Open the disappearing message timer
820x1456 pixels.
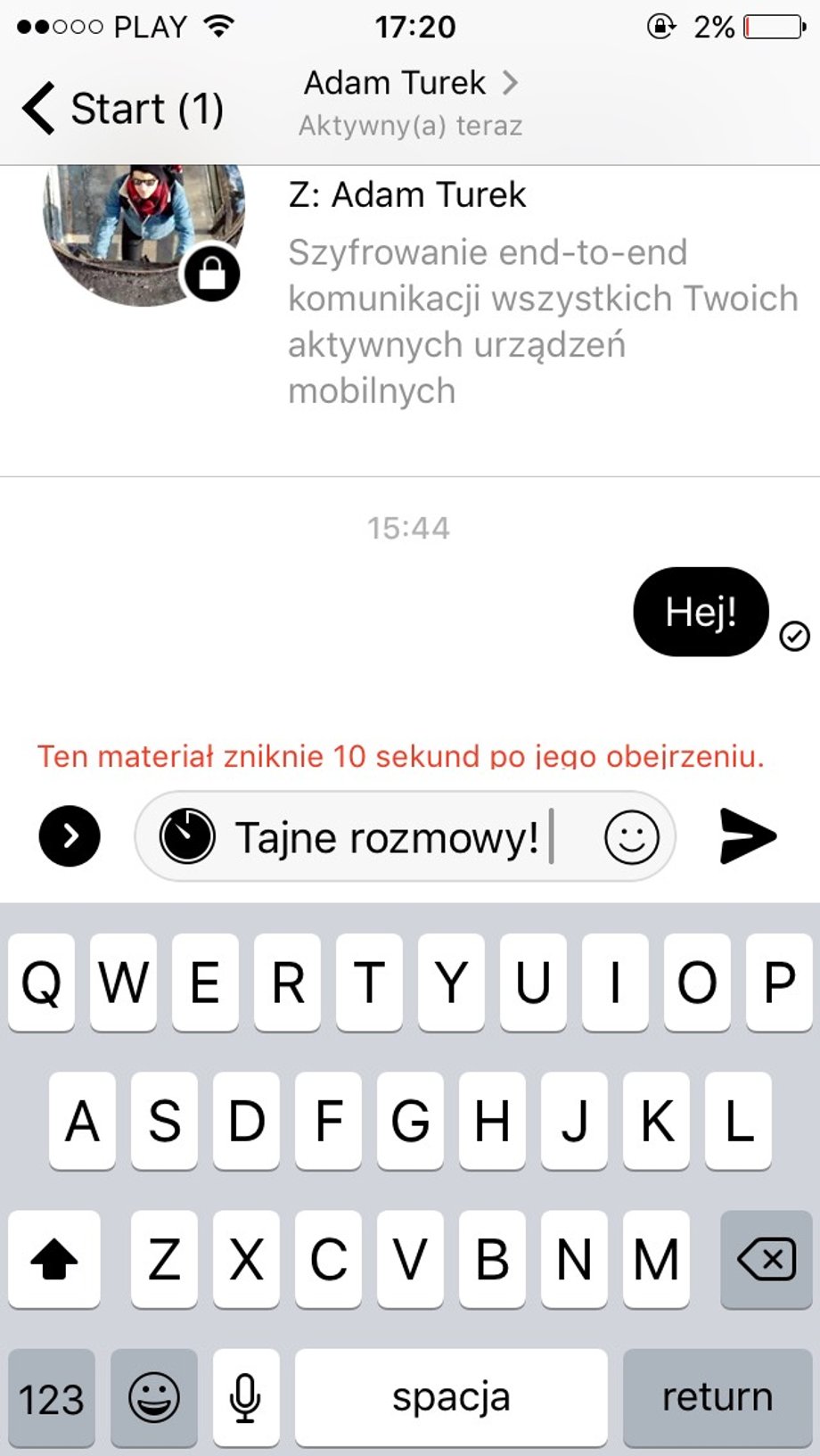(187, 836)
